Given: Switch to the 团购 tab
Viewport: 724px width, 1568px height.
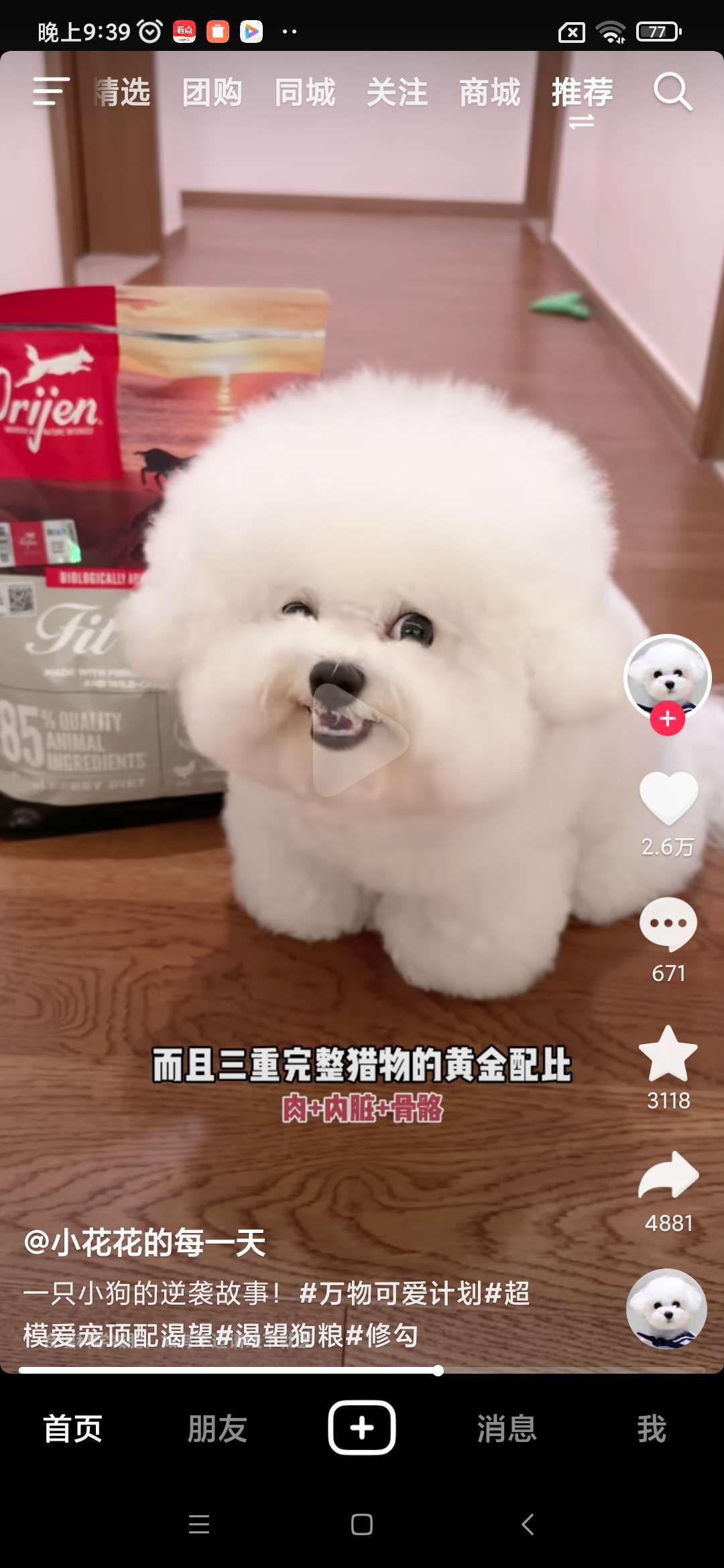Looking at the screenshot, I should click(x=213, y=92).
